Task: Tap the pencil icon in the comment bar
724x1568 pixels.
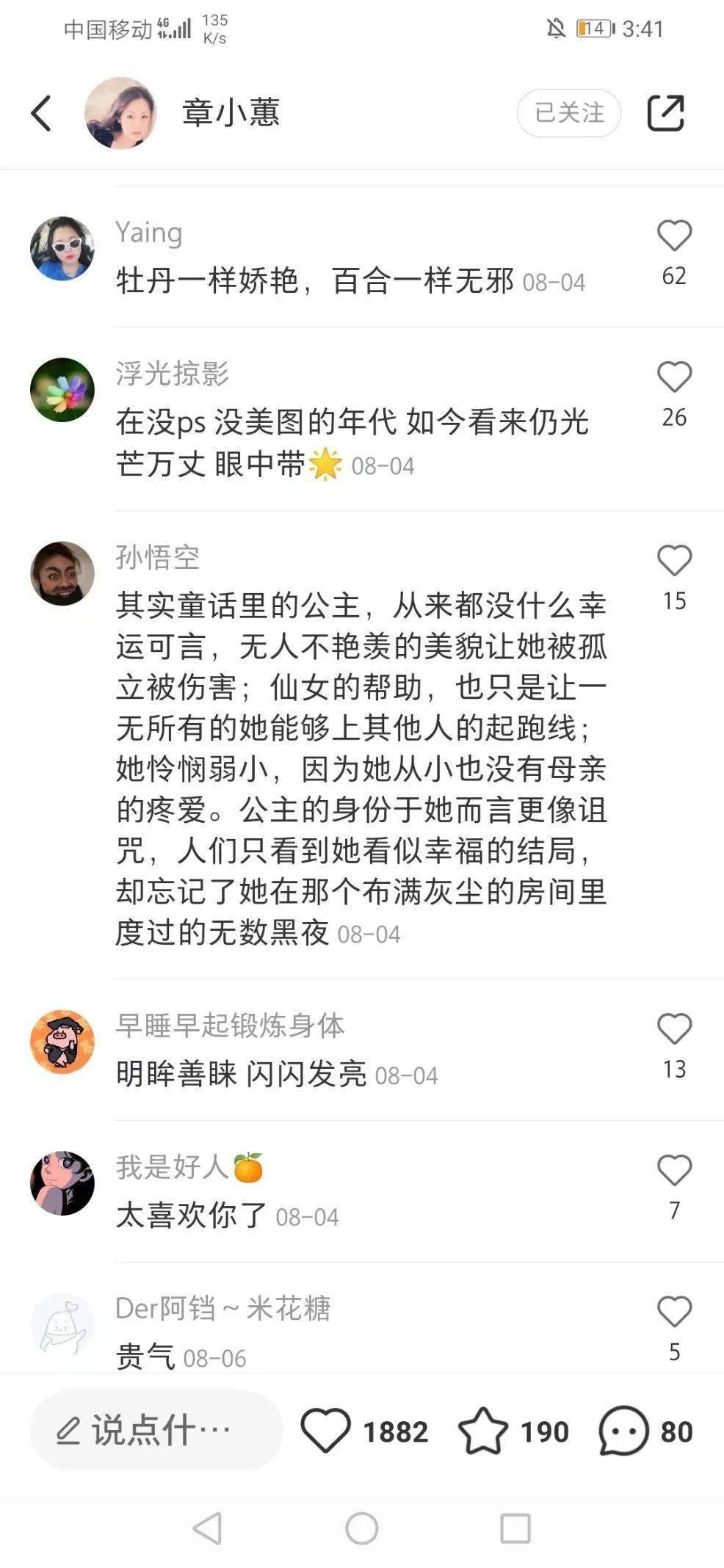Action: point(68,1430)
